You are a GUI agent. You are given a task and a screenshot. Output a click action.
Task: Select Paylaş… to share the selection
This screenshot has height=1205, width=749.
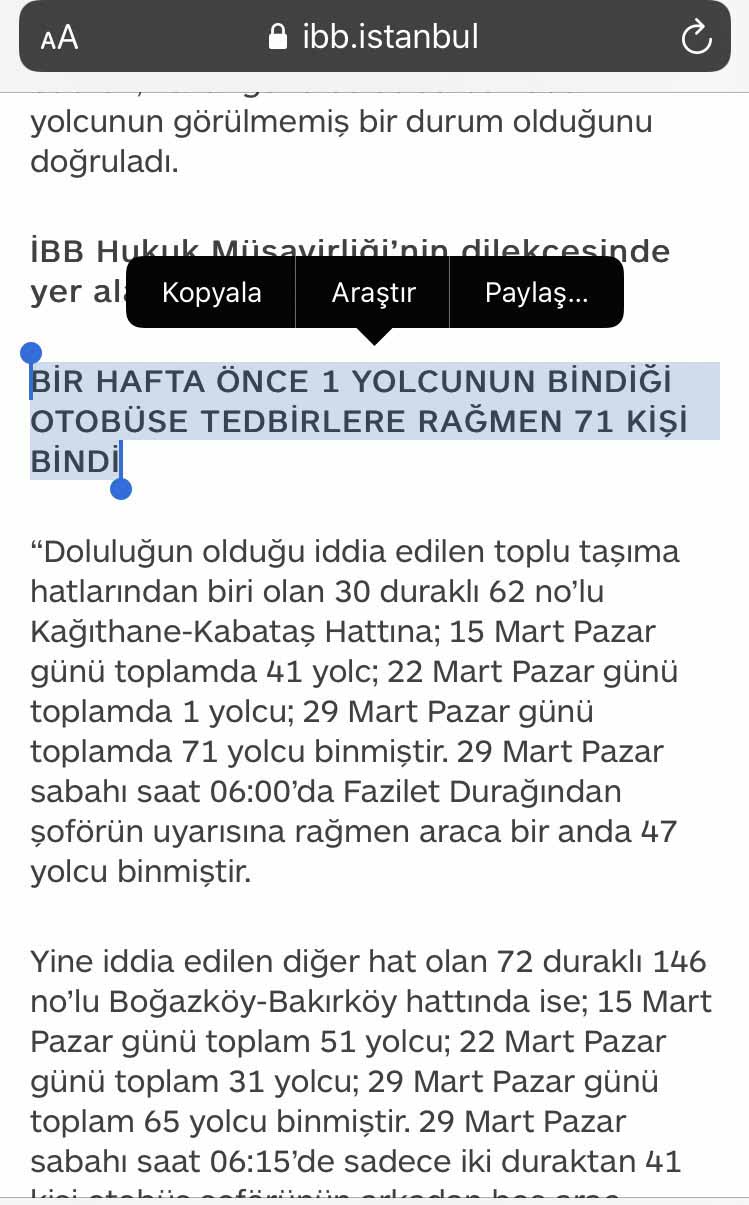click(536, 293)
